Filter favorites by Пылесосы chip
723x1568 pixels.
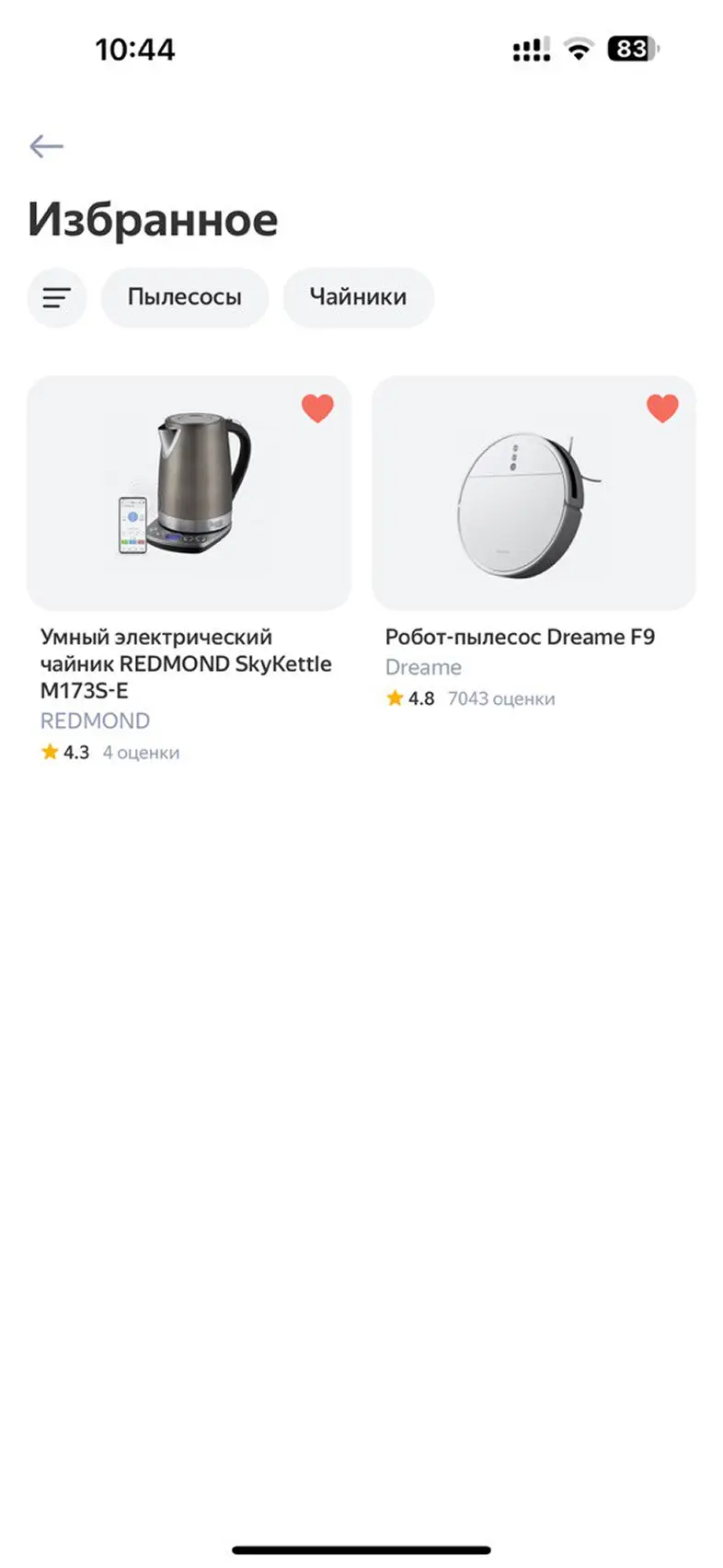tap(185, 297)
